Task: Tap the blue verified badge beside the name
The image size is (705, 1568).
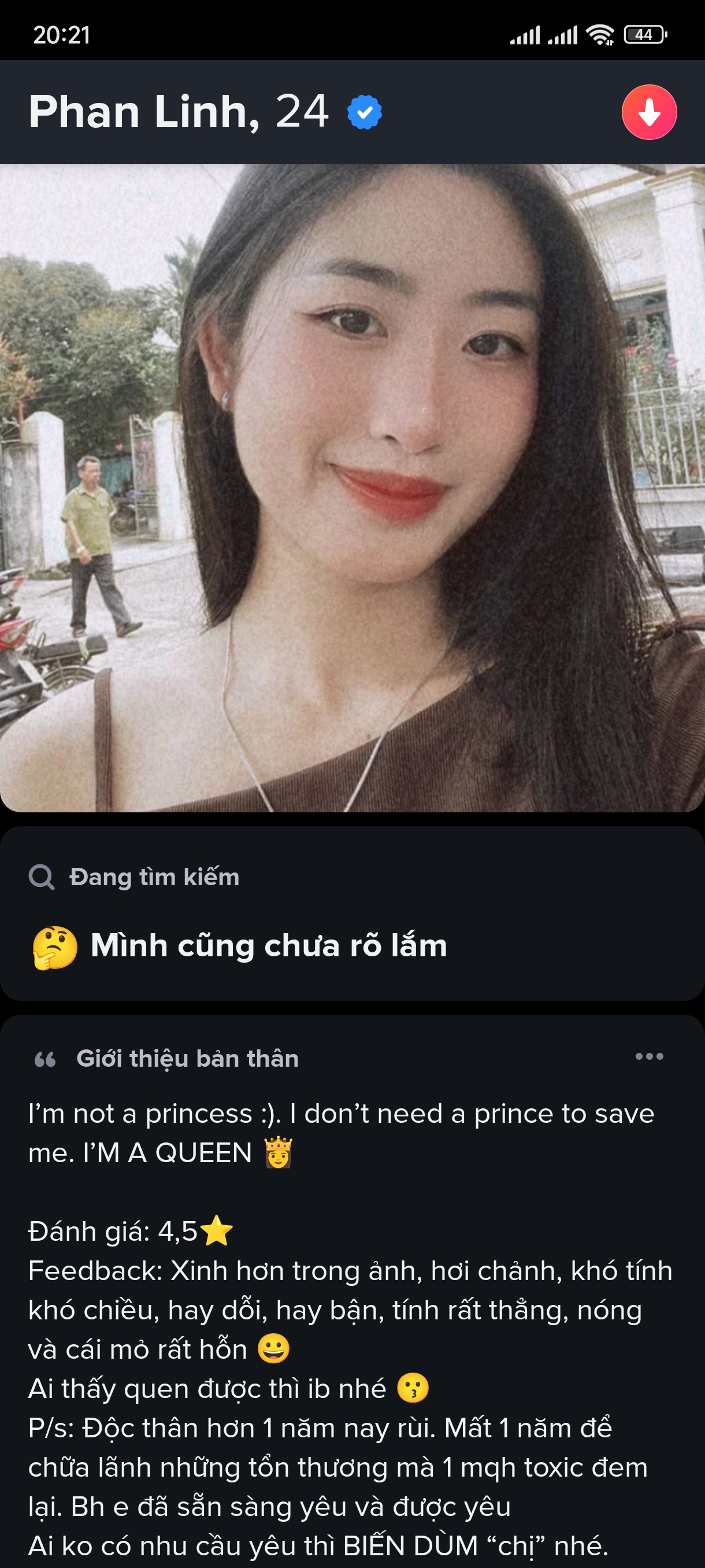Action: coord(365,113)
